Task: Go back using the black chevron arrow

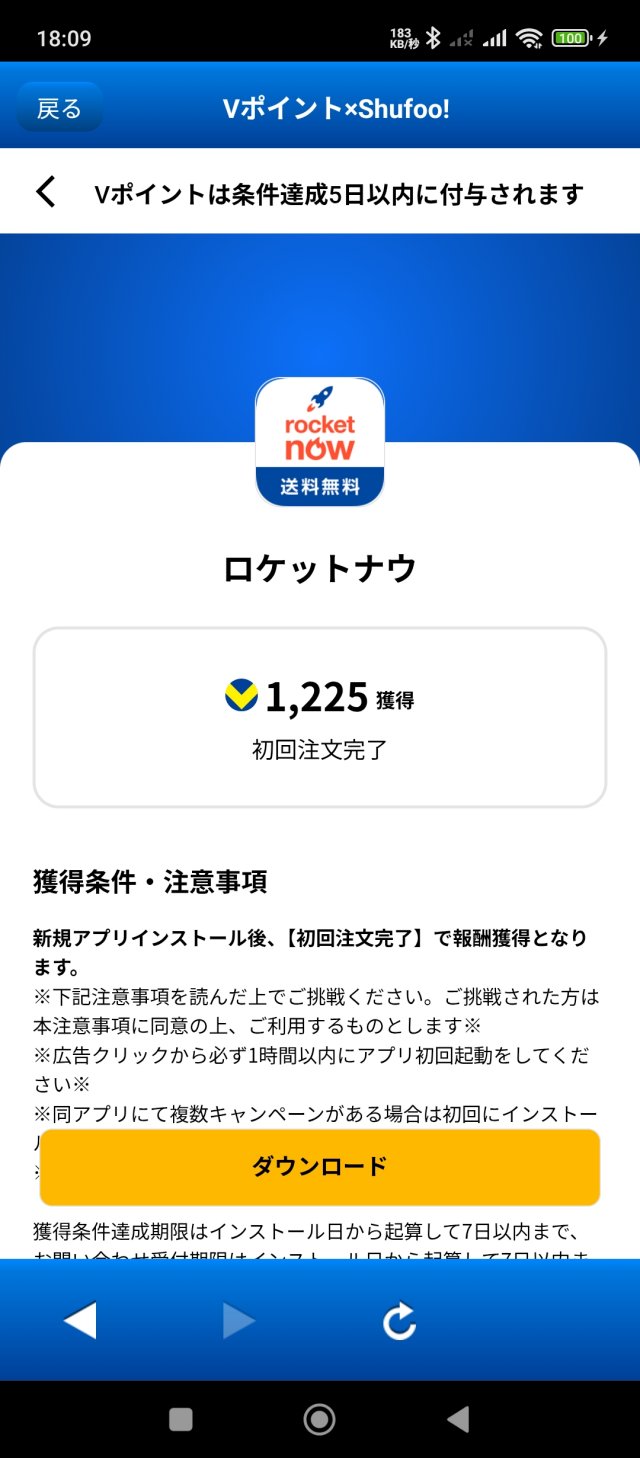Action: [x=46, y=192]
